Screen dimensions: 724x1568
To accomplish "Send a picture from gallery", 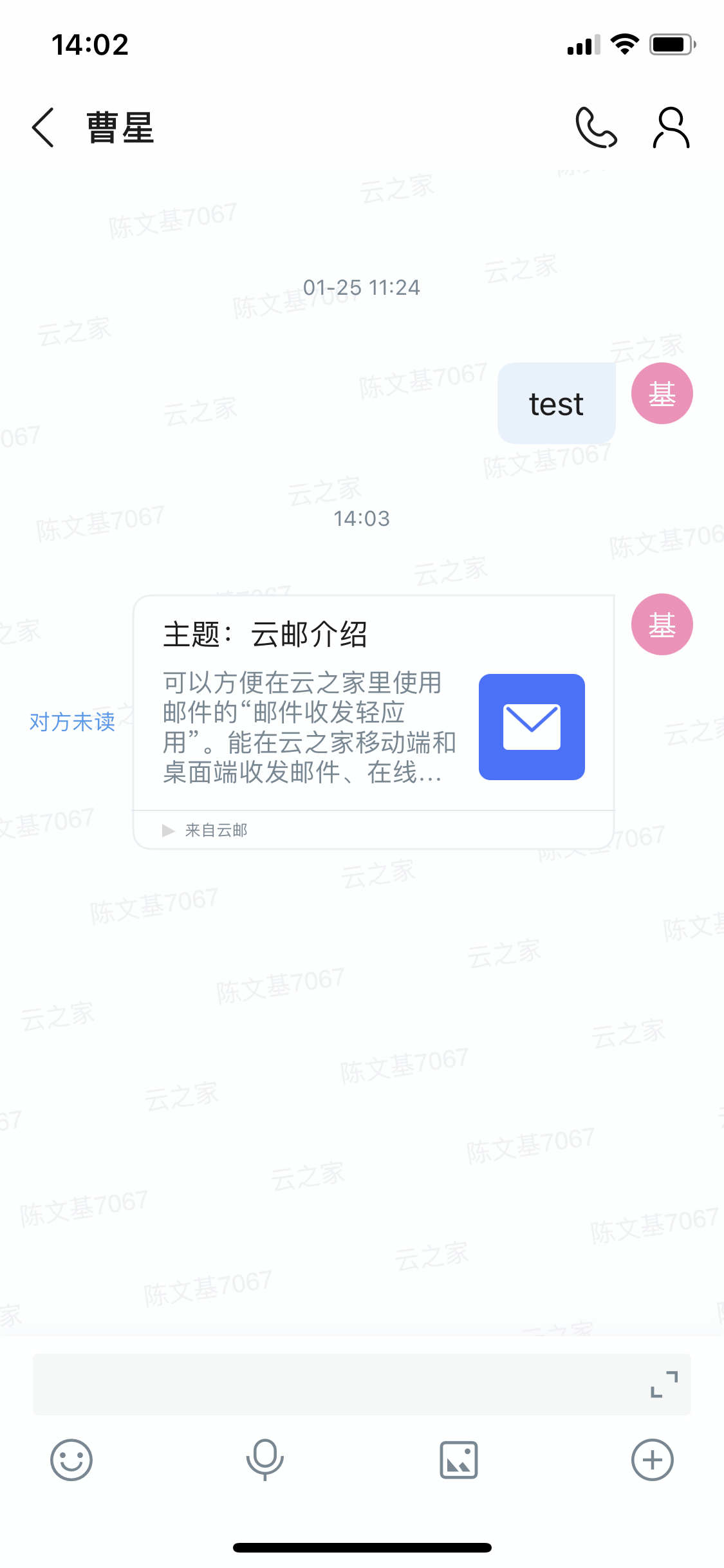I will tap(459, 1459).
